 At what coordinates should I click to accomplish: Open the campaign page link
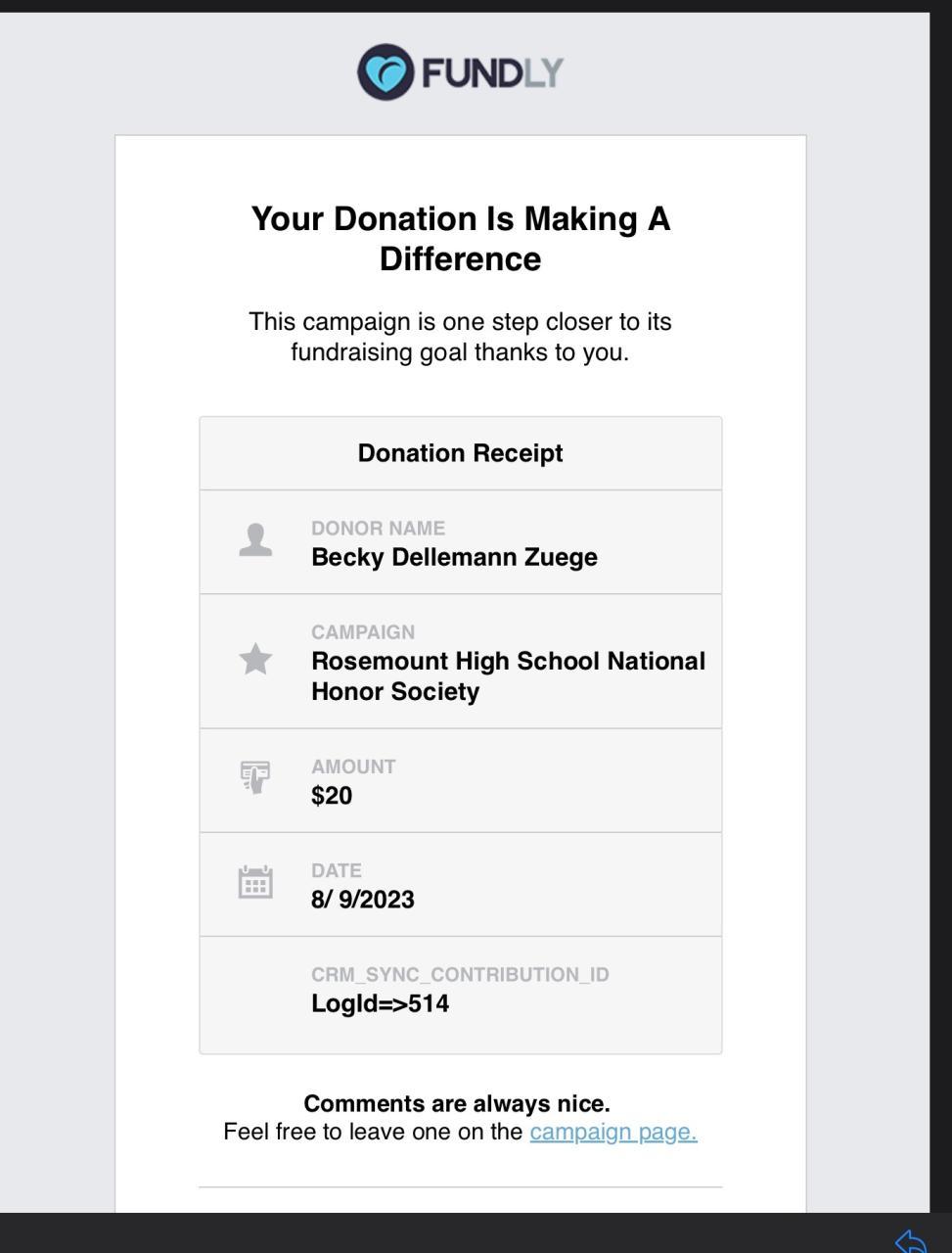pyautogui.click(x=612, y=1132)
